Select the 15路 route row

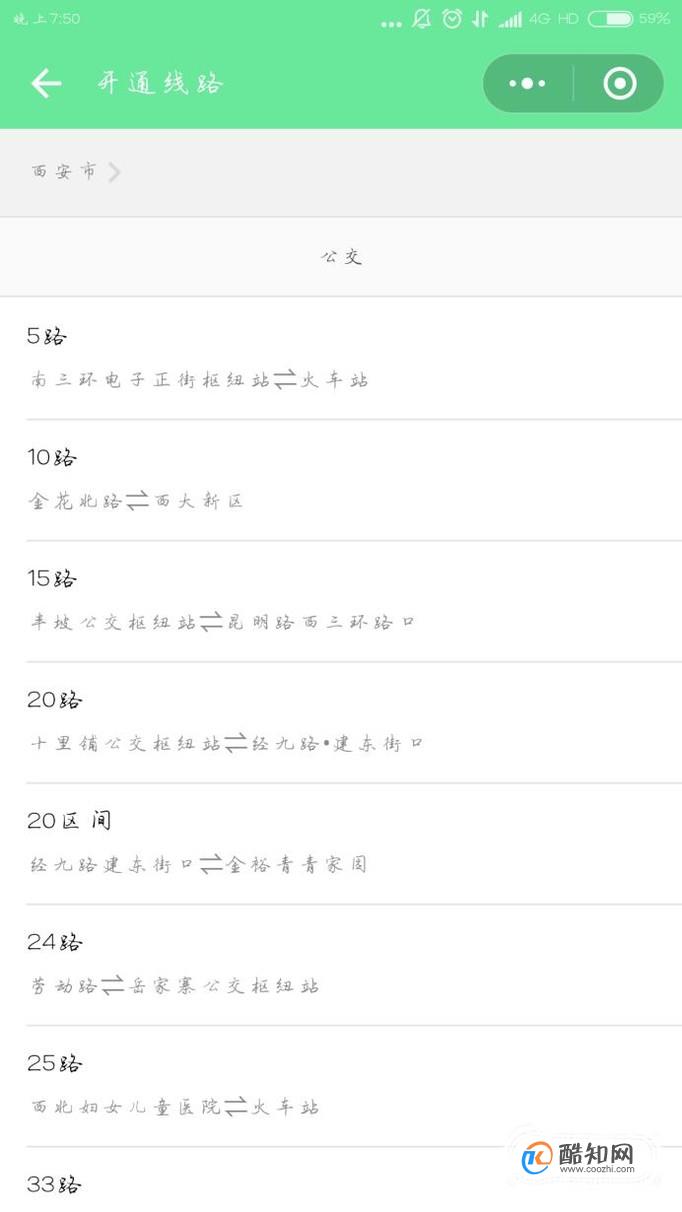click(x=341, y=601)
